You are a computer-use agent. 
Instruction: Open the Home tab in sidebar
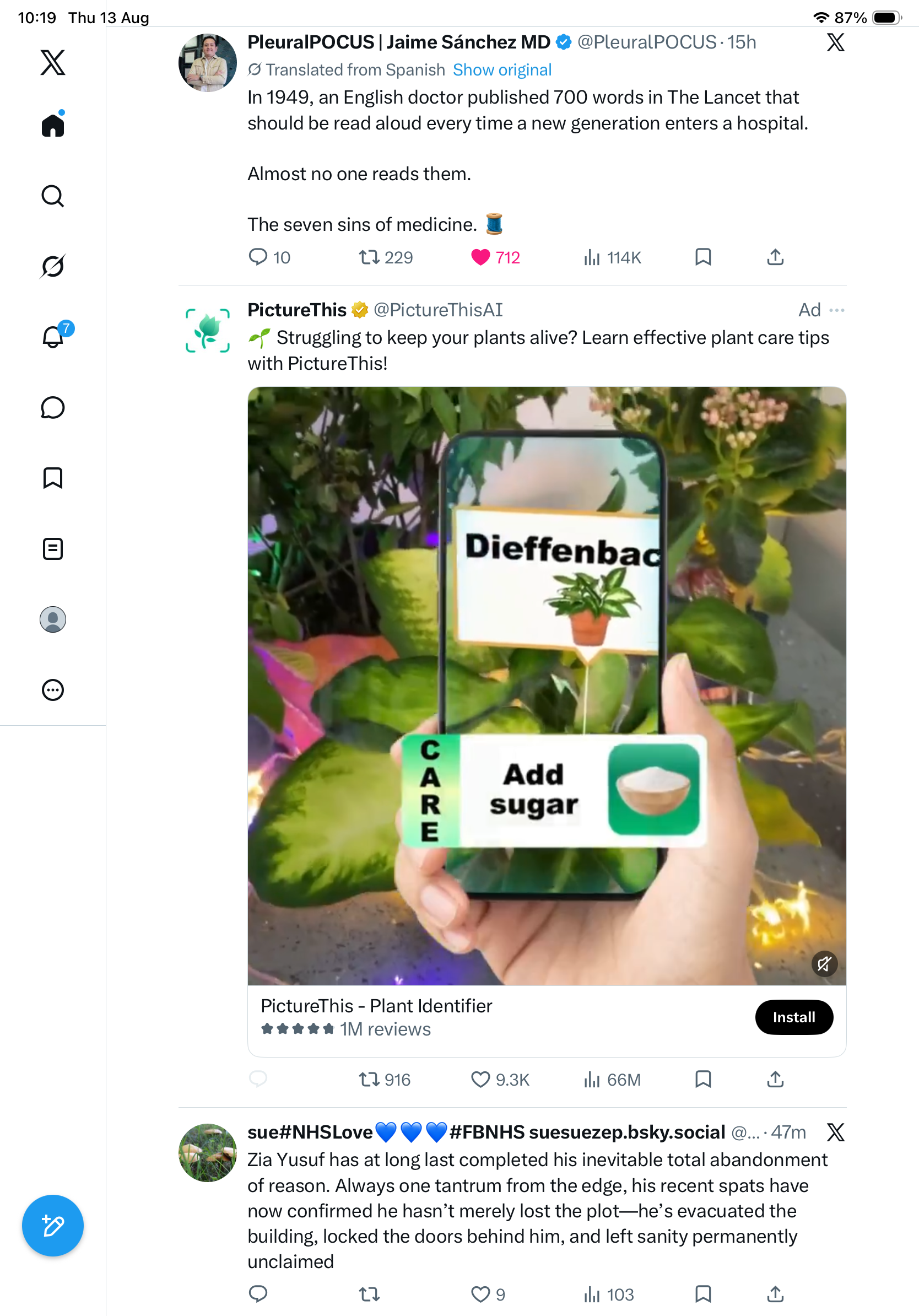pos(53,125)
